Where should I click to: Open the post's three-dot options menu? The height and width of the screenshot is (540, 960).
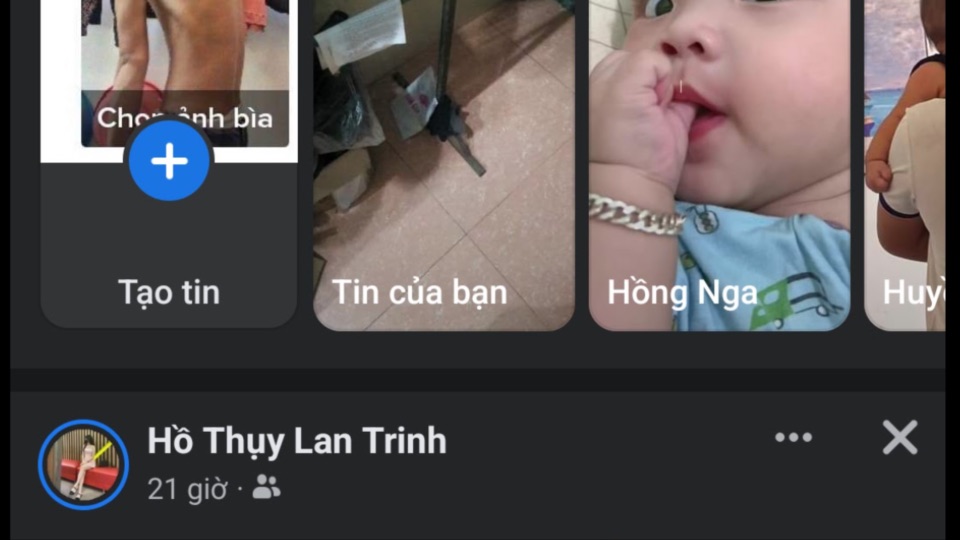[793, 437]
